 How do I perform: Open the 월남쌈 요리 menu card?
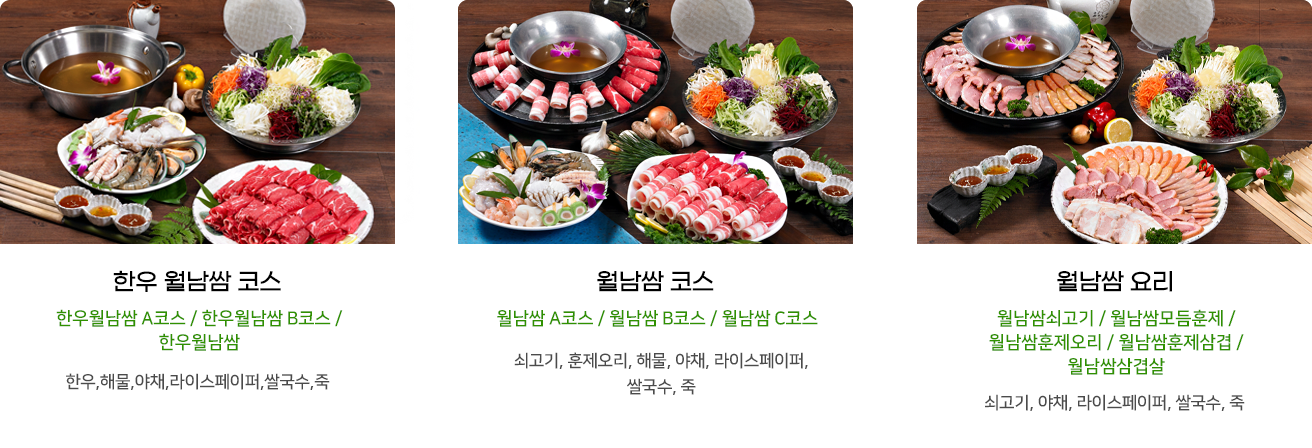(1114, 280)
